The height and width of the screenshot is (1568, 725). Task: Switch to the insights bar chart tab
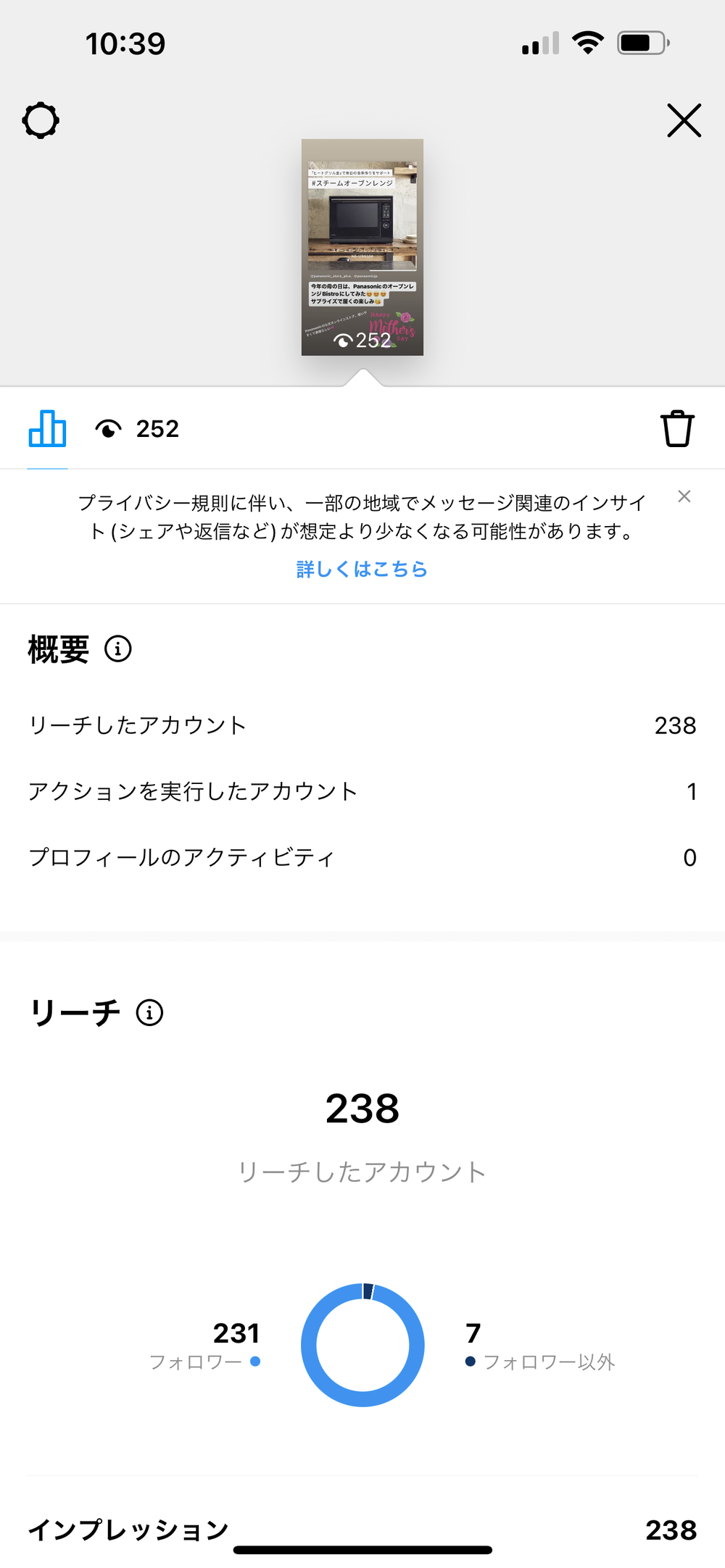point(48,428)
